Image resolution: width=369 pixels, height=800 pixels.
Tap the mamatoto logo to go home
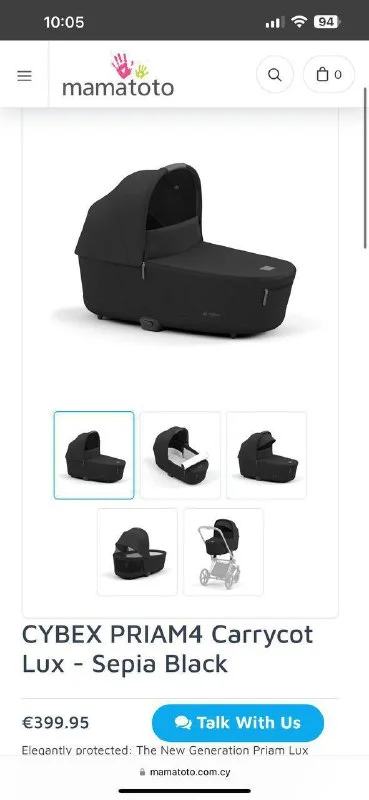pos(118,75)
